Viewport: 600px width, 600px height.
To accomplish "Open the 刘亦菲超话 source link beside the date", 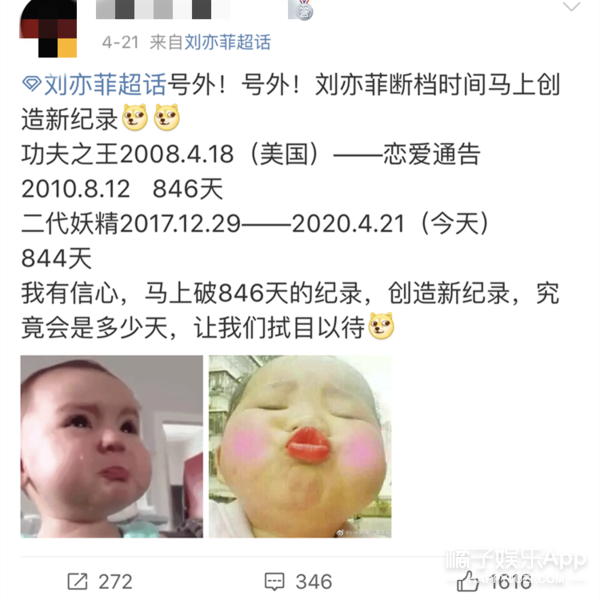I will click(227, 43).
